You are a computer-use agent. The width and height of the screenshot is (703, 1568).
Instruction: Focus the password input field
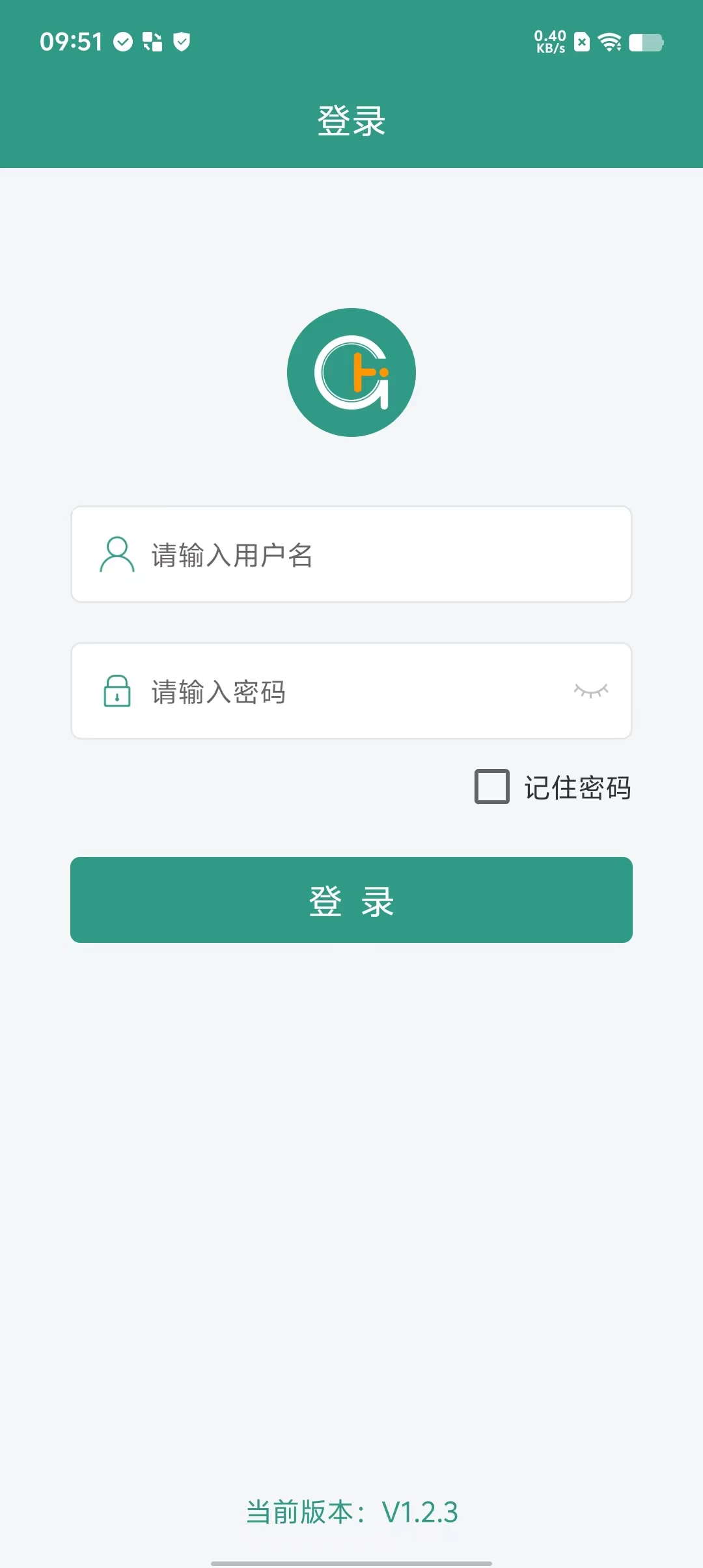(351, 692)
